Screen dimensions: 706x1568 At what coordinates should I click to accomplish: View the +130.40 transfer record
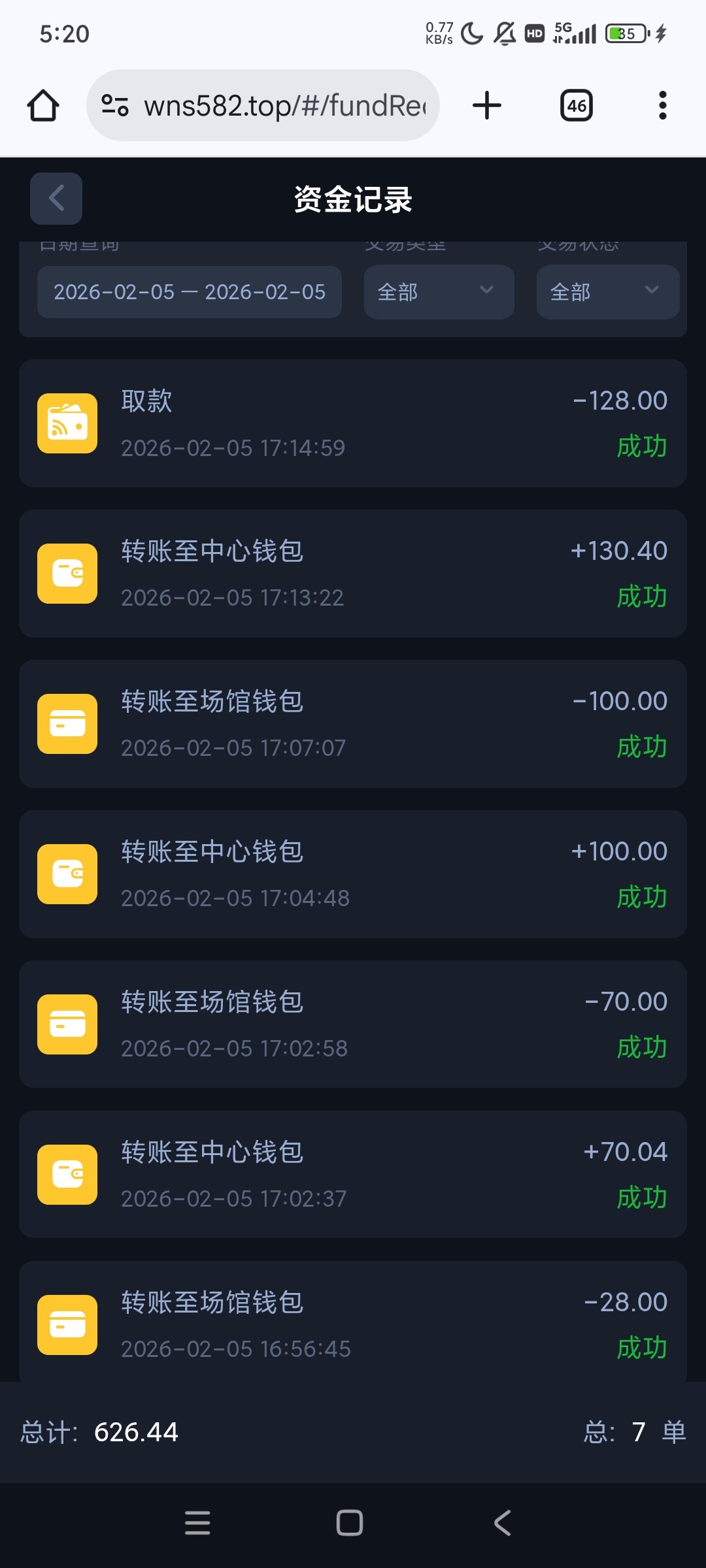pos(353,574)
